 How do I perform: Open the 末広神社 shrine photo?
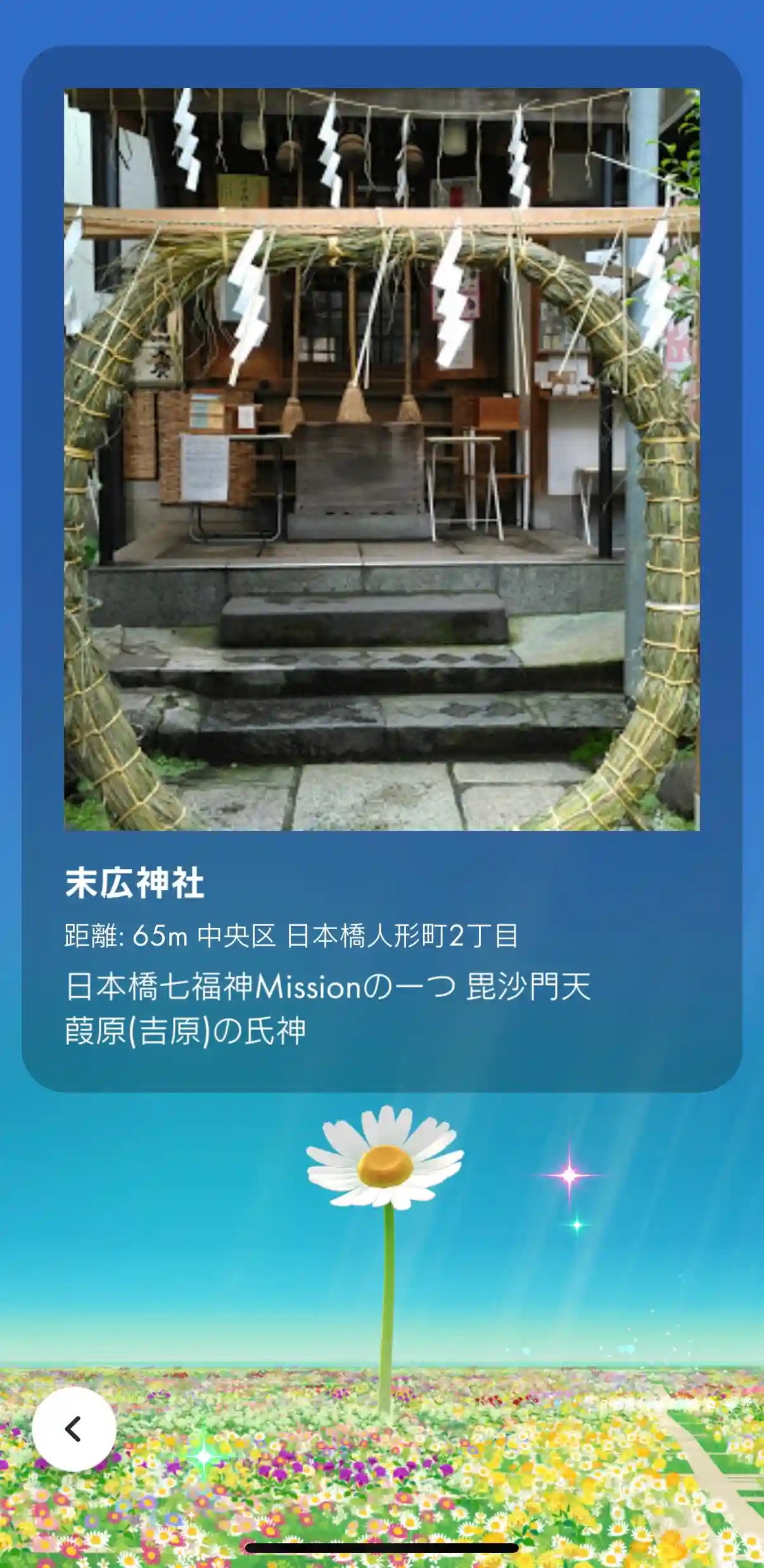click(x=382, y=459)
